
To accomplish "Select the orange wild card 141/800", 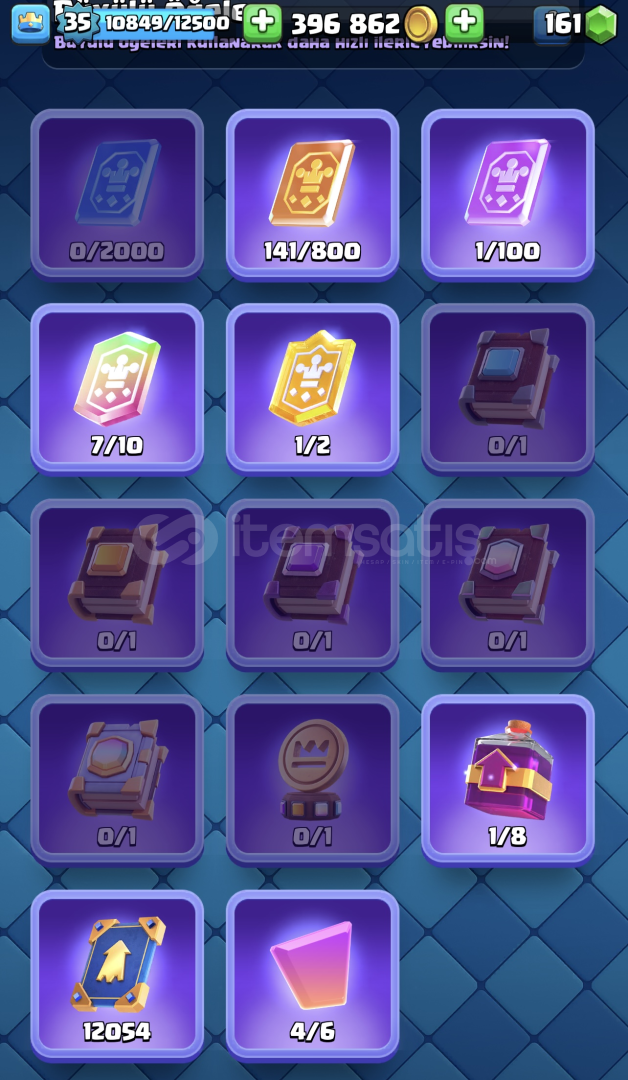I will click(x=313, y=194).
